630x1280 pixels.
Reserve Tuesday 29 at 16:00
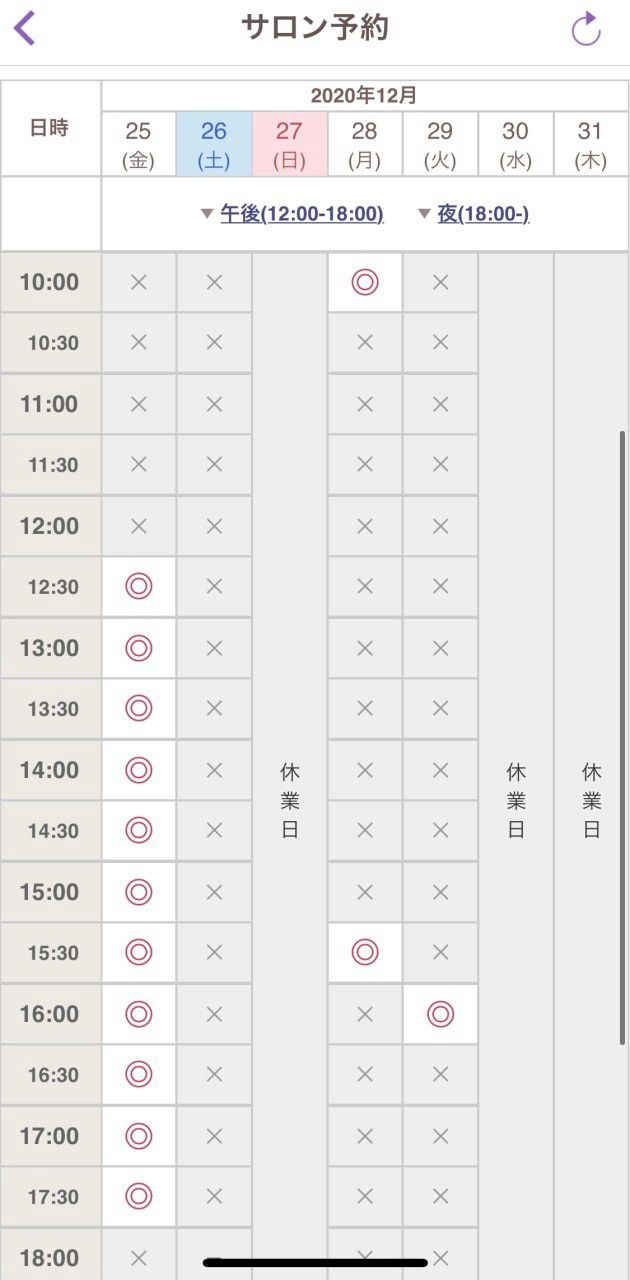coord(441,1014)
